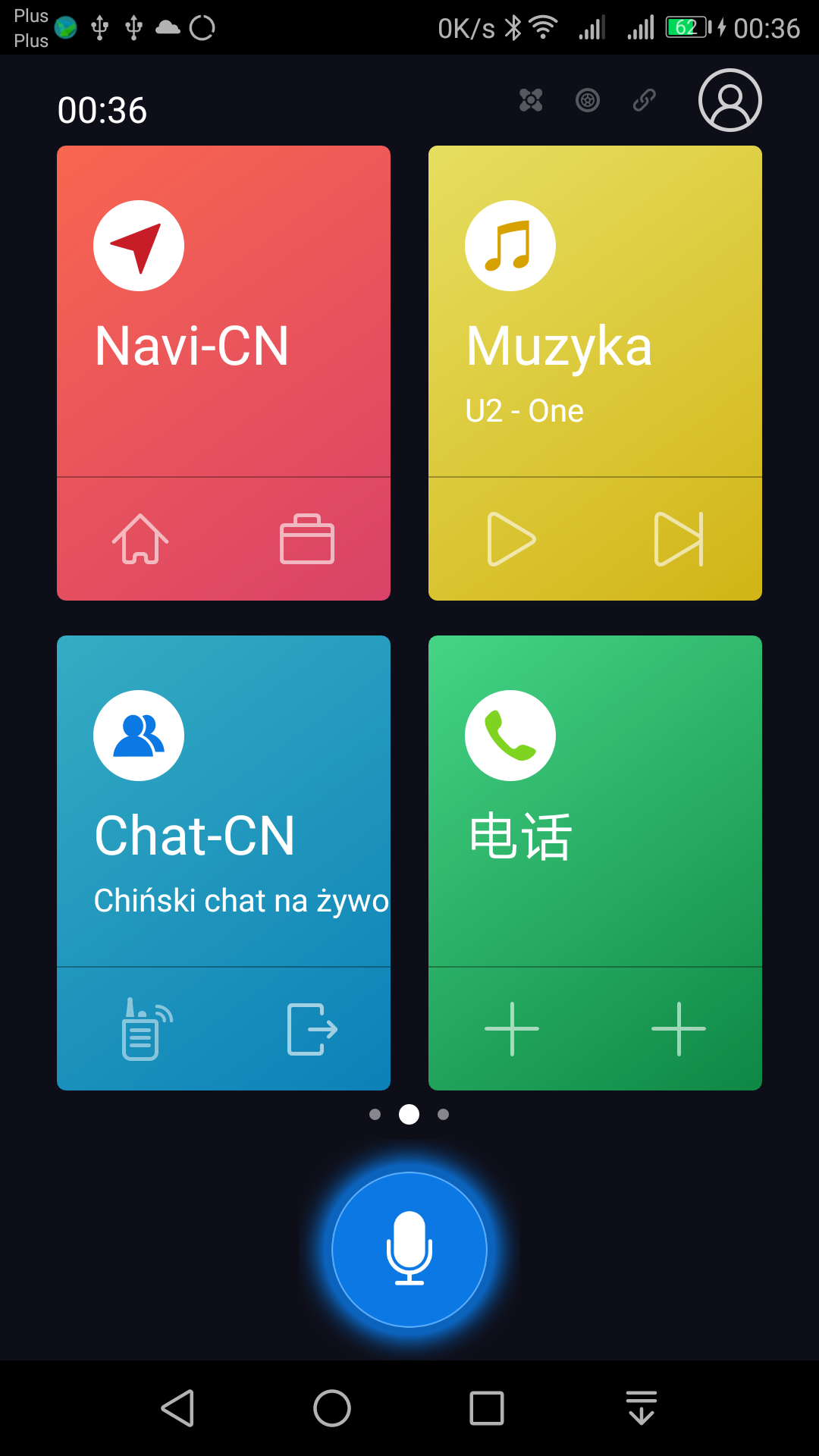Open recent apps from navigation bar

pyautogui.click(x=486, y=1408)
